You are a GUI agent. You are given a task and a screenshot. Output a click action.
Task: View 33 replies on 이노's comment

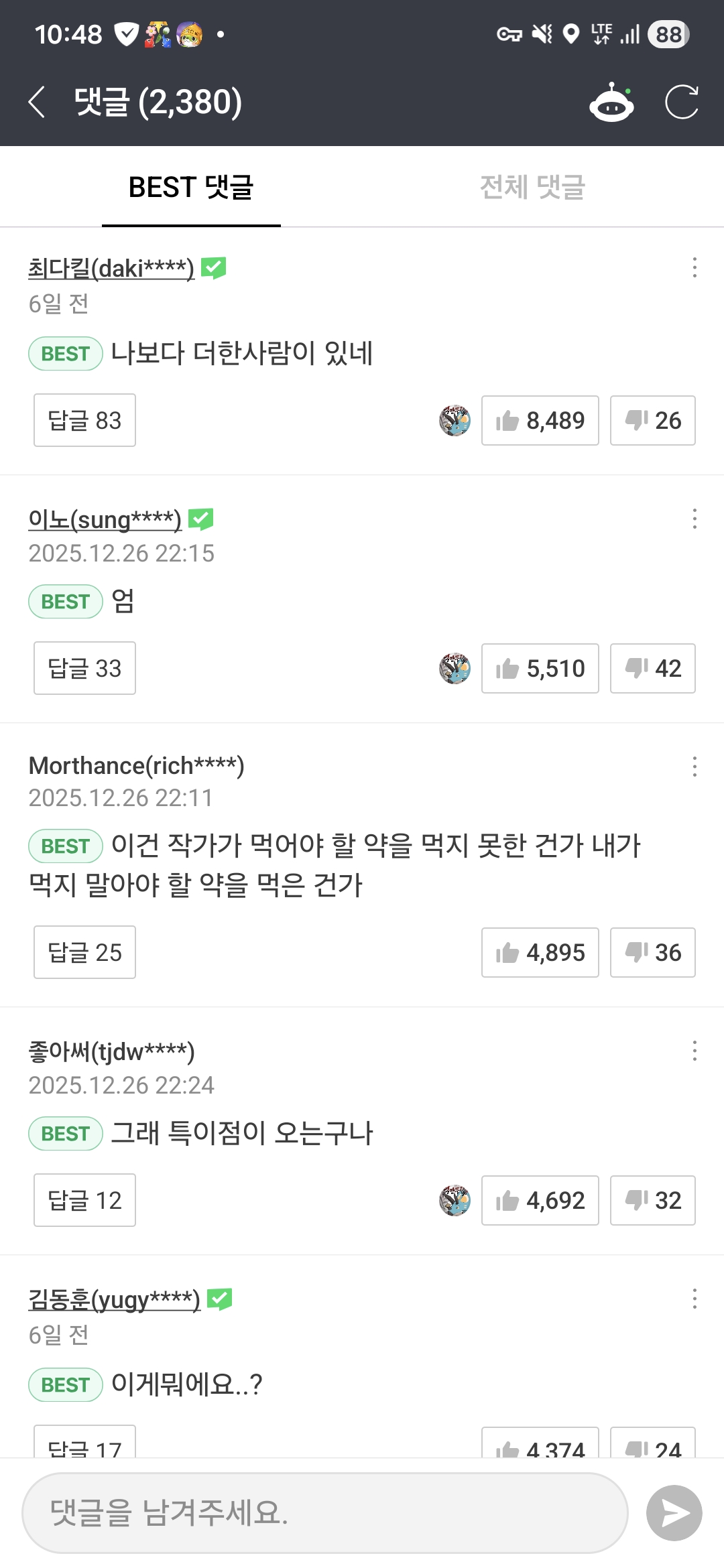(84, 668)
